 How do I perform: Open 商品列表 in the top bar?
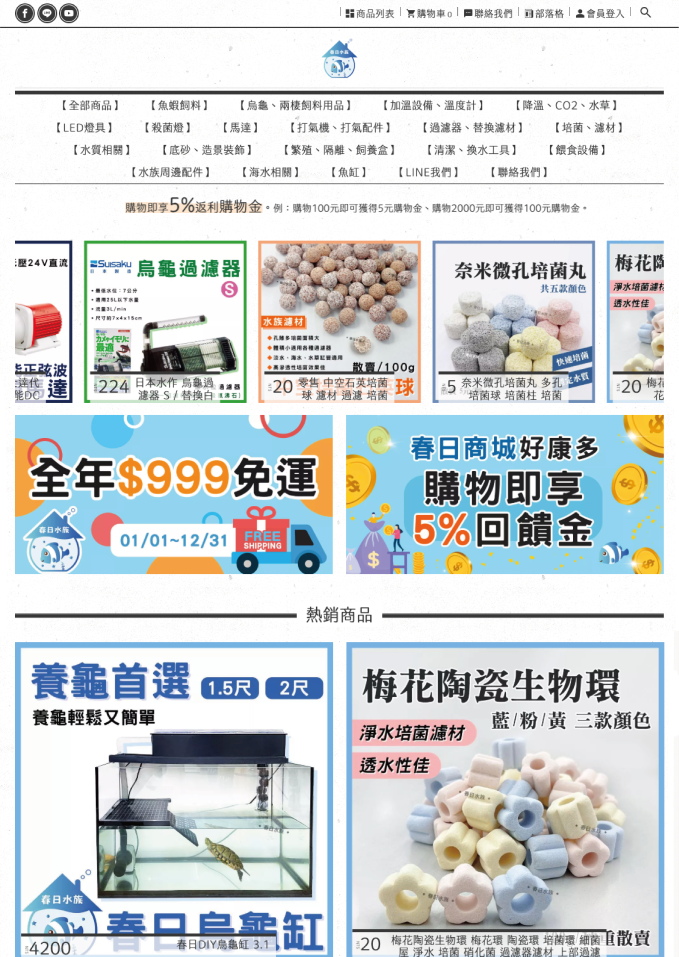click(x=370, y=14)
